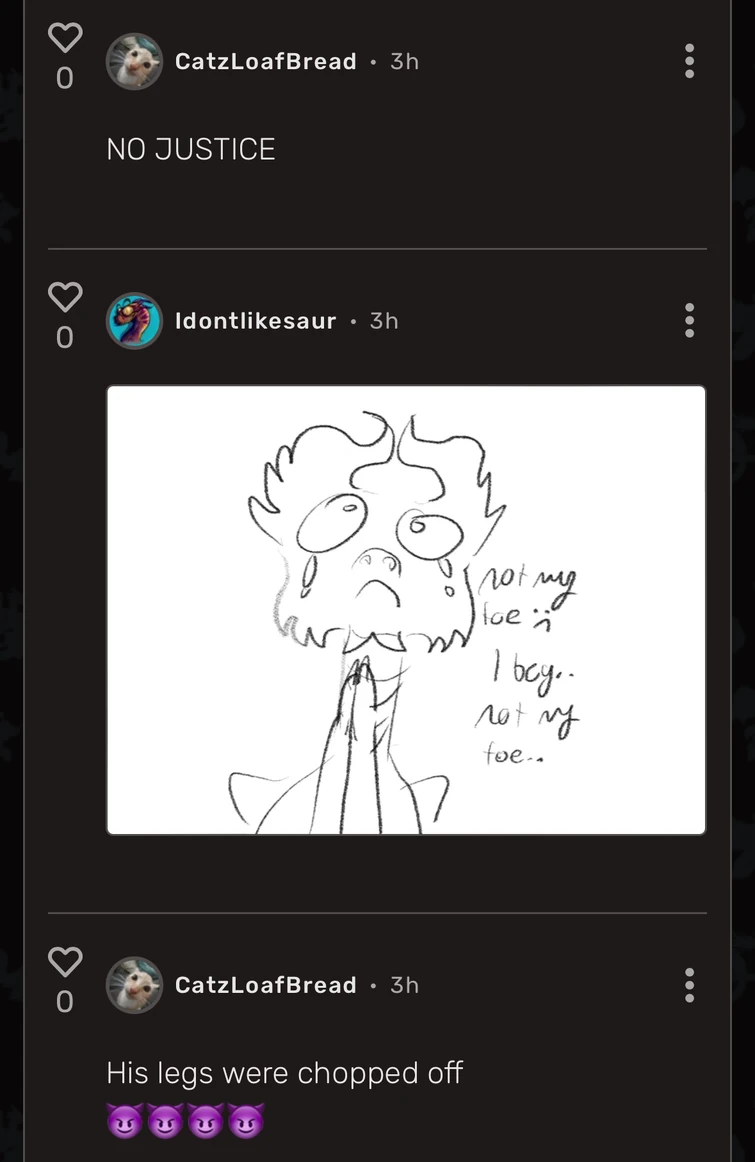The height and width of the screenshot is (1162, 755).
Task: Open overflow menu on Idontlikesaur's comment
Action: (689, 321)
